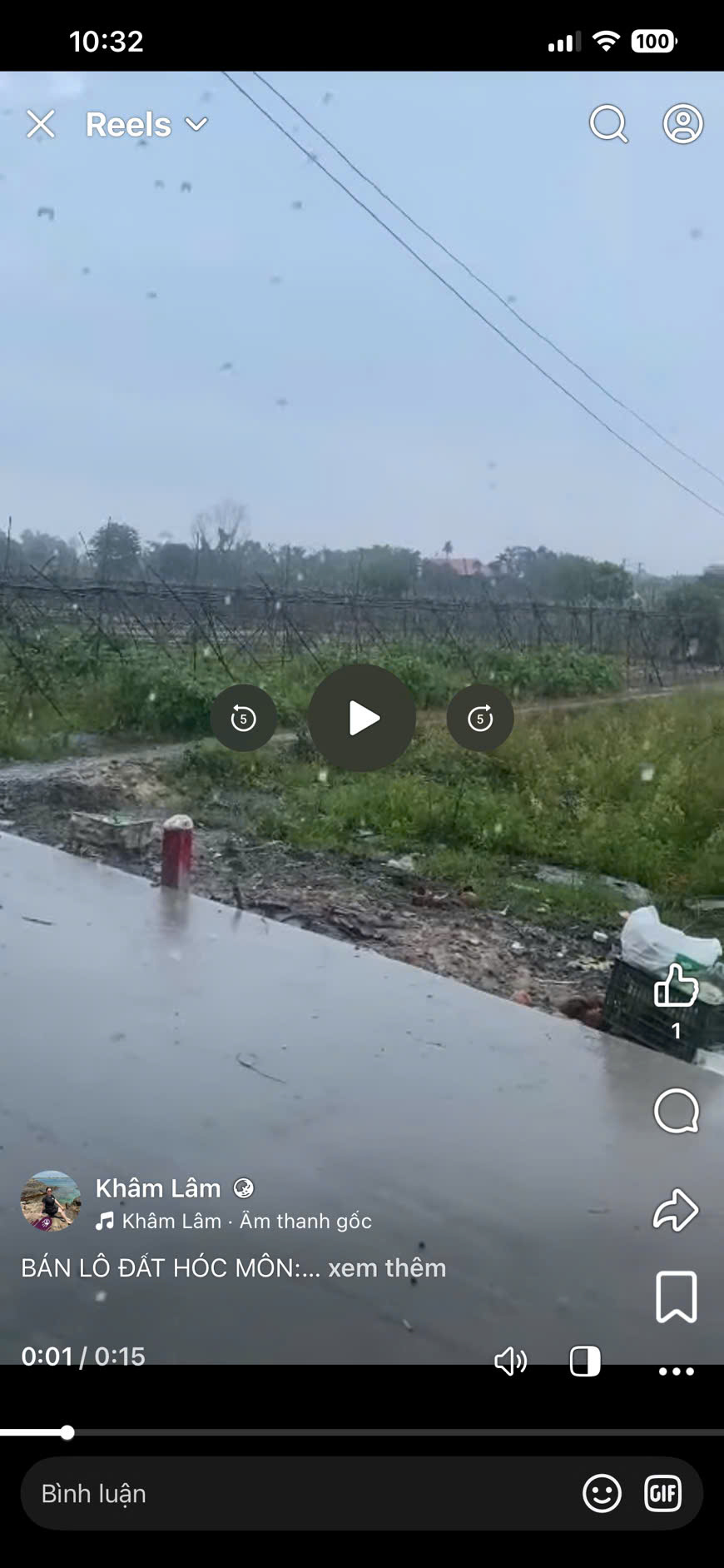Toggle the video sound

click(x=510, y=1361)
